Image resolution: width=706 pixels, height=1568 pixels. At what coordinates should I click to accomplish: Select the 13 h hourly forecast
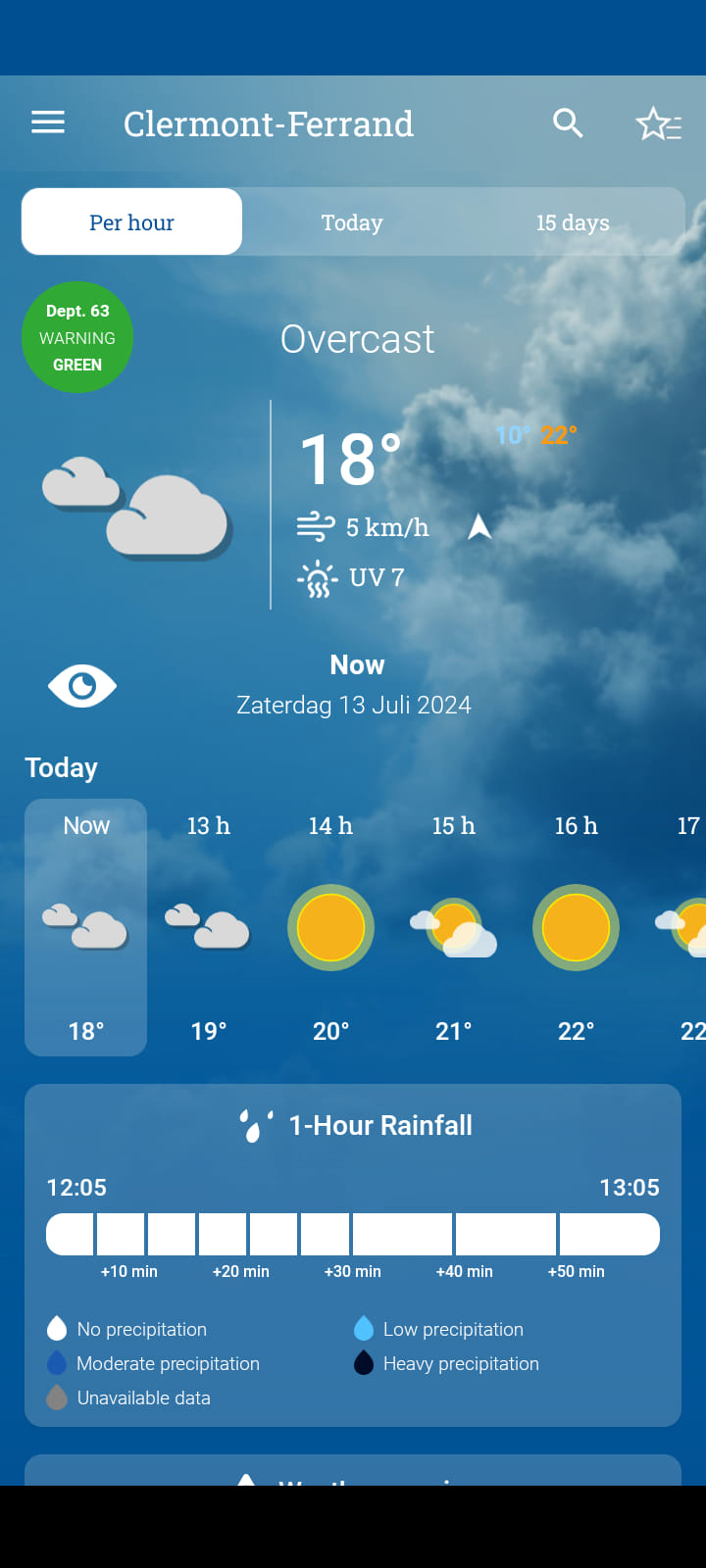point(208,927)
